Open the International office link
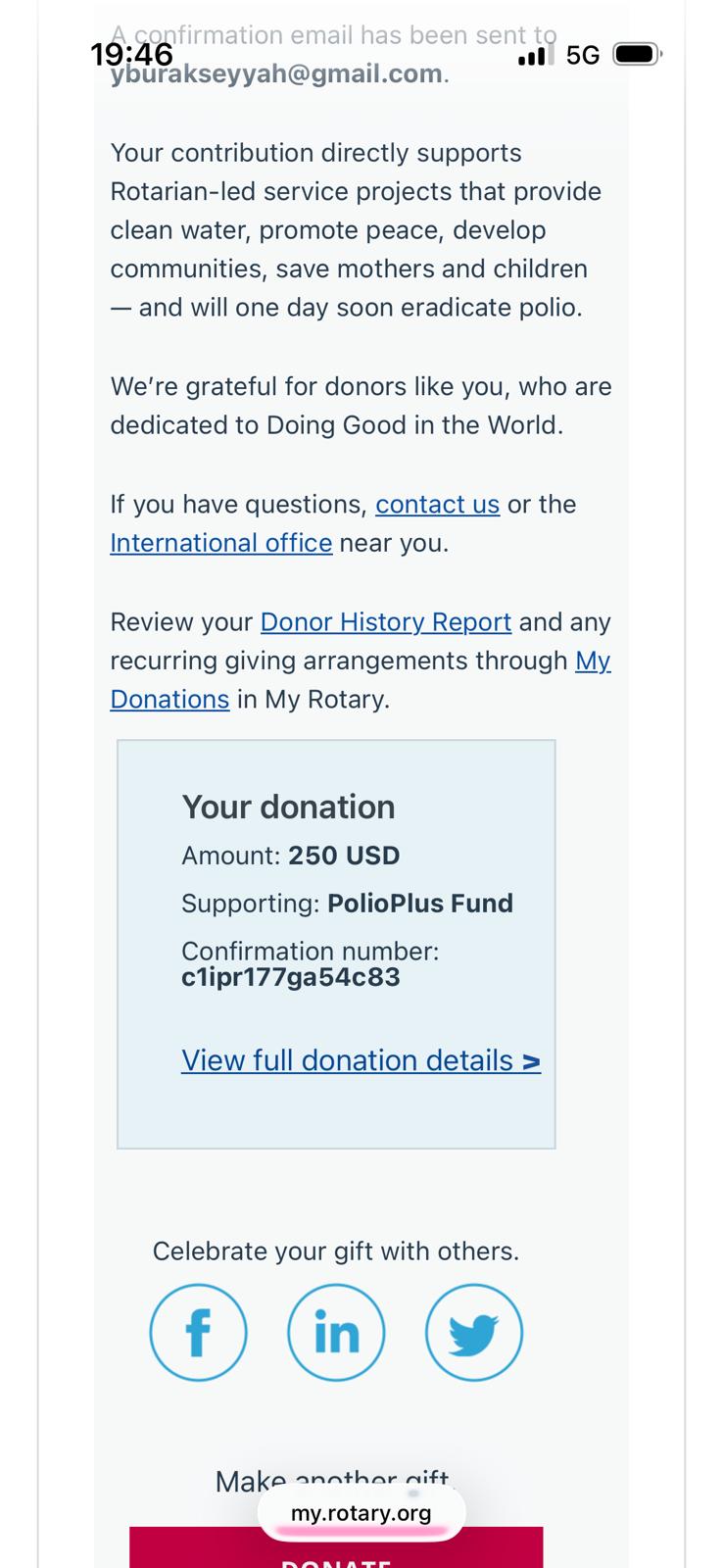 click(220, 543)
